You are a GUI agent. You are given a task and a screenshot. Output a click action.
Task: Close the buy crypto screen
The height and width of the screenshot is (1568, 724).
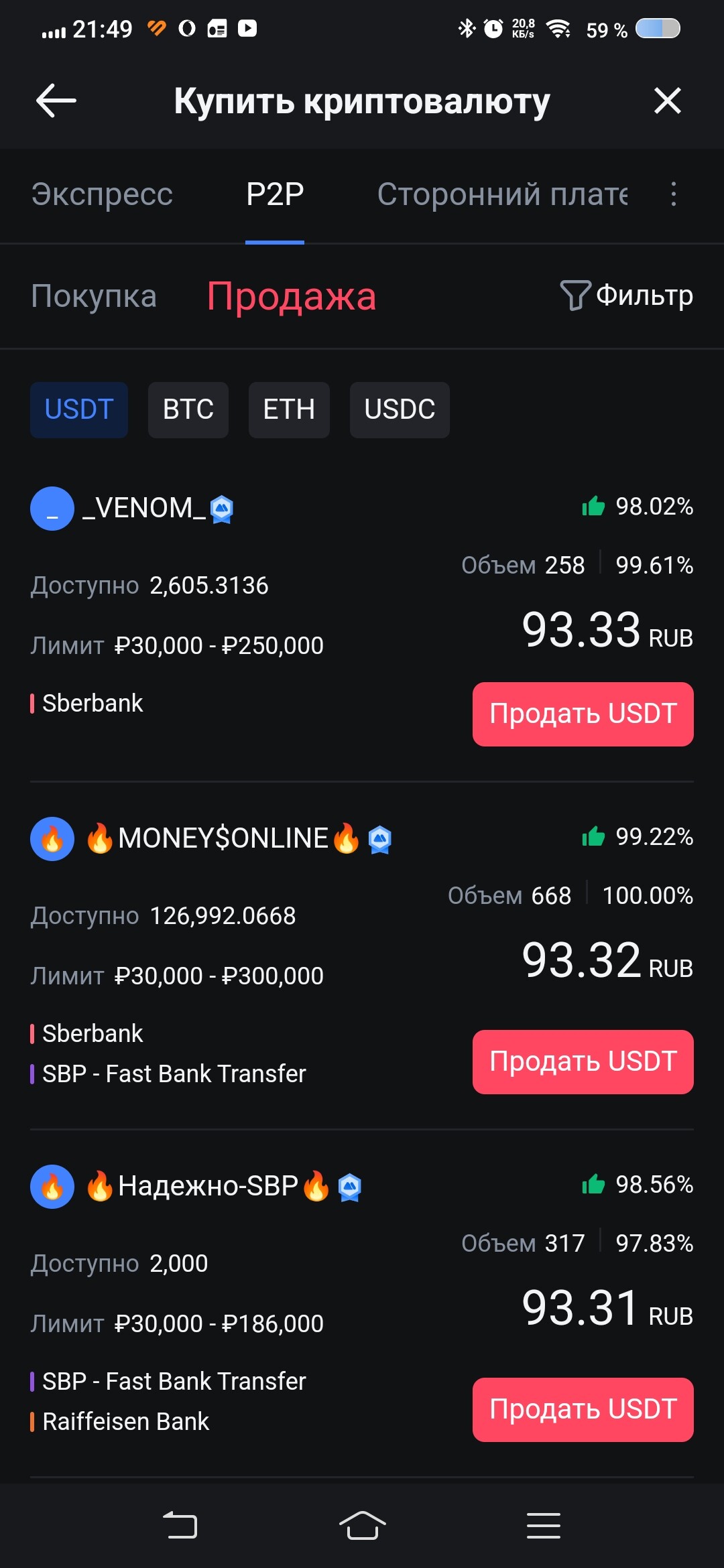tap(667, 101)
